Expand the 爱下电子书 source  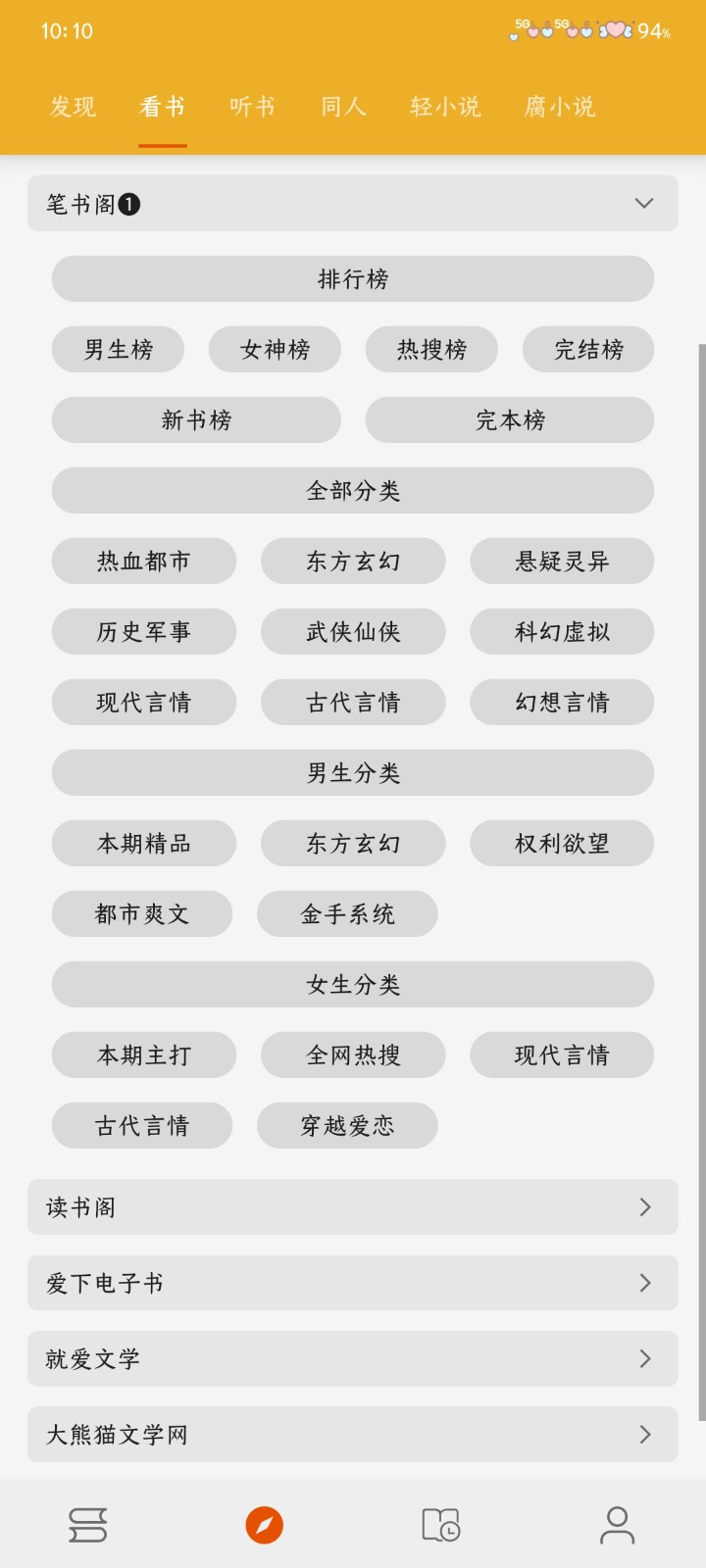tap(353, 1283)
